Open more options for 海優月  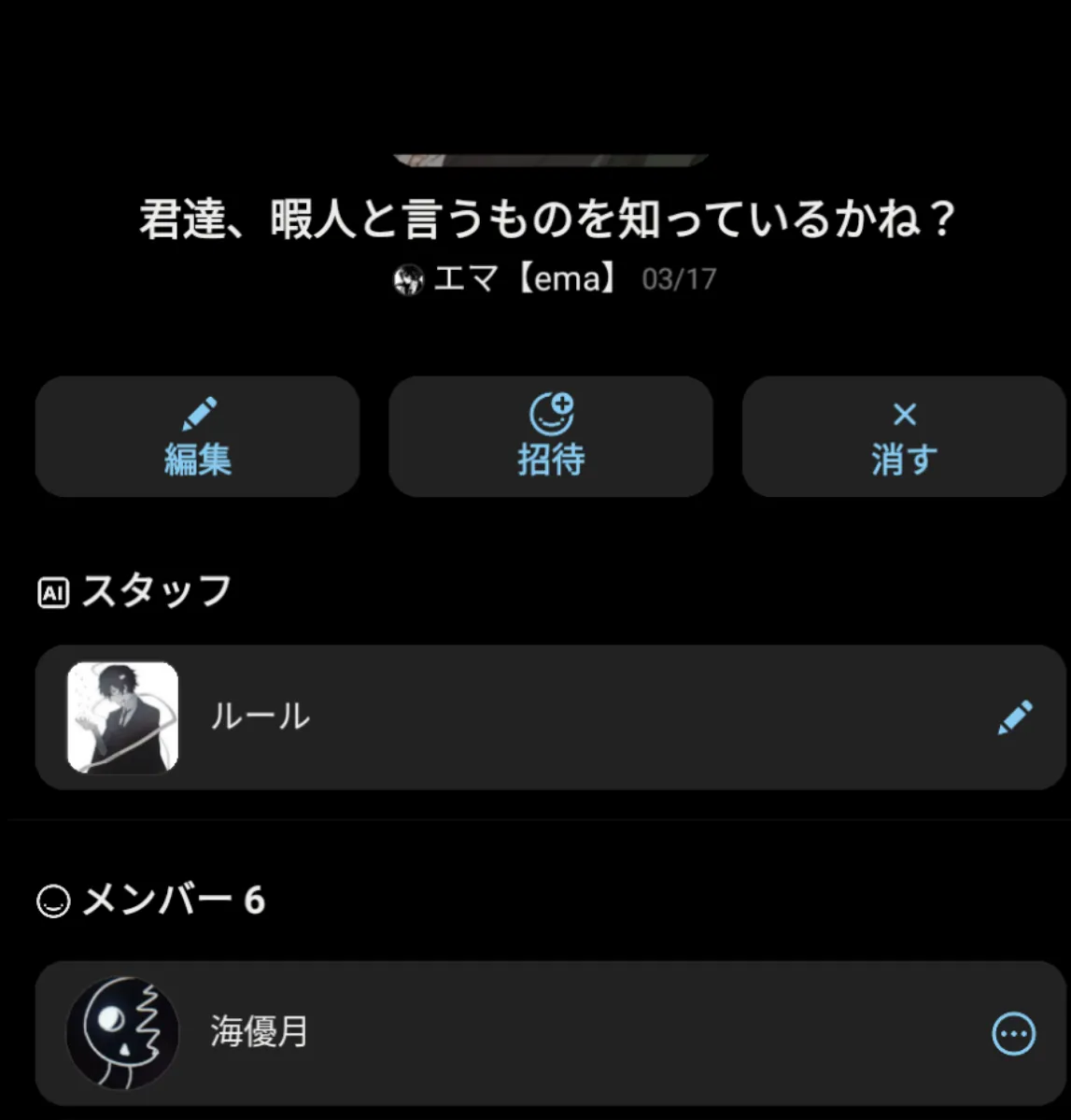pyautogui.click(x=1013, y=1034)
